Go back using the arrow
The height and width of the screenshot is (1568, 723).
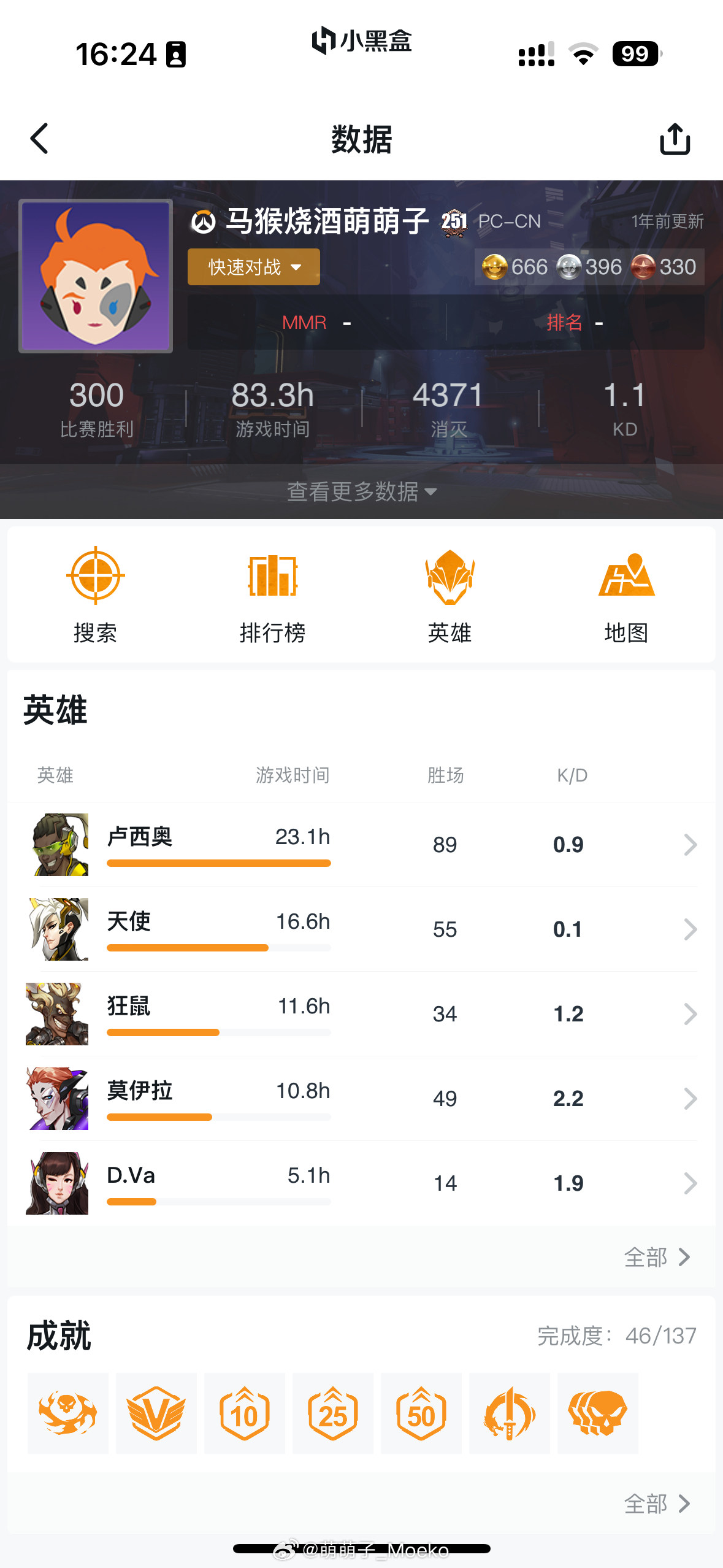click(x=39, y=139)
